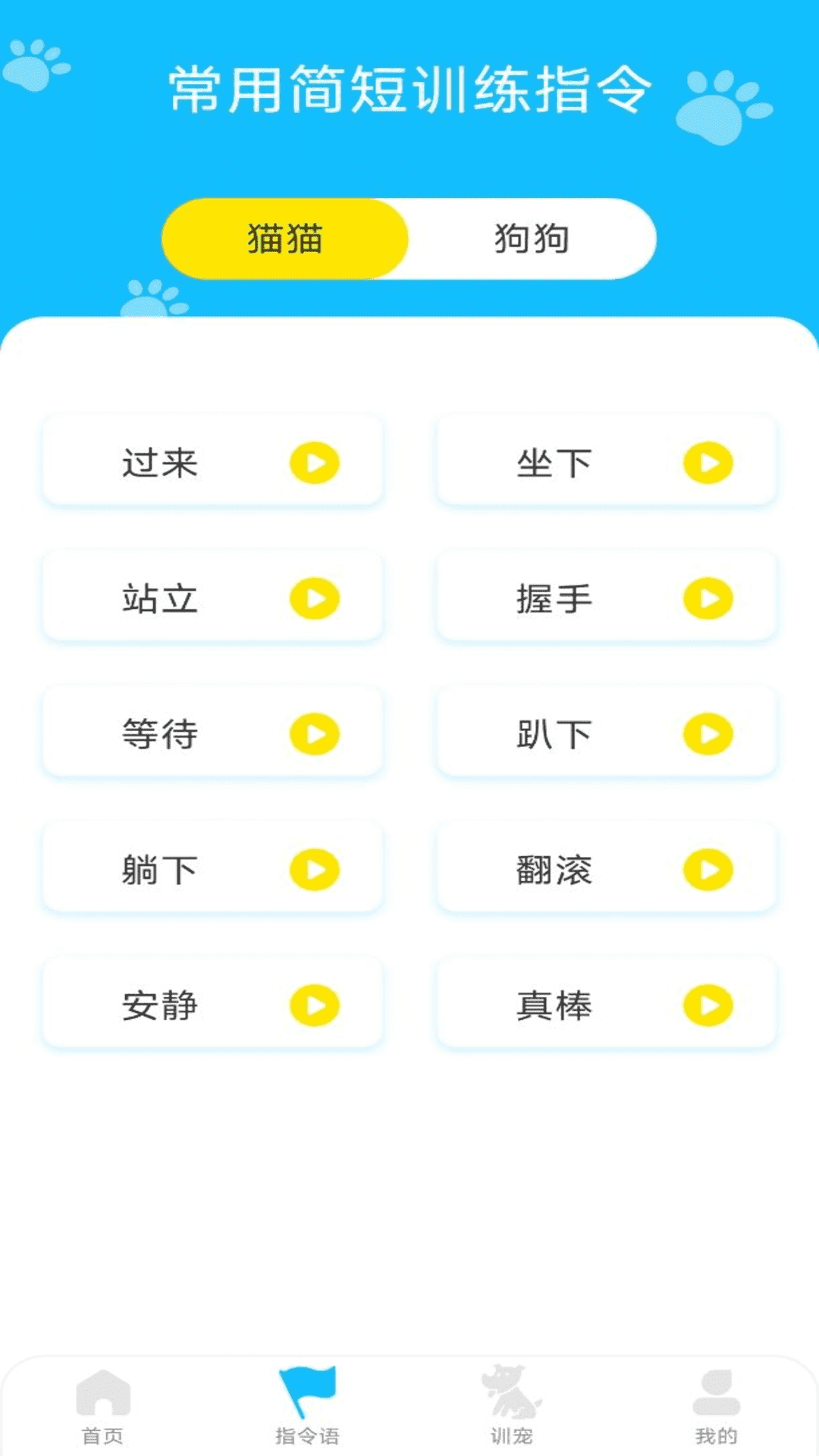Switch to the 训宠 tab
Screen dimensions: 819x1456
tap(512, 1407)
